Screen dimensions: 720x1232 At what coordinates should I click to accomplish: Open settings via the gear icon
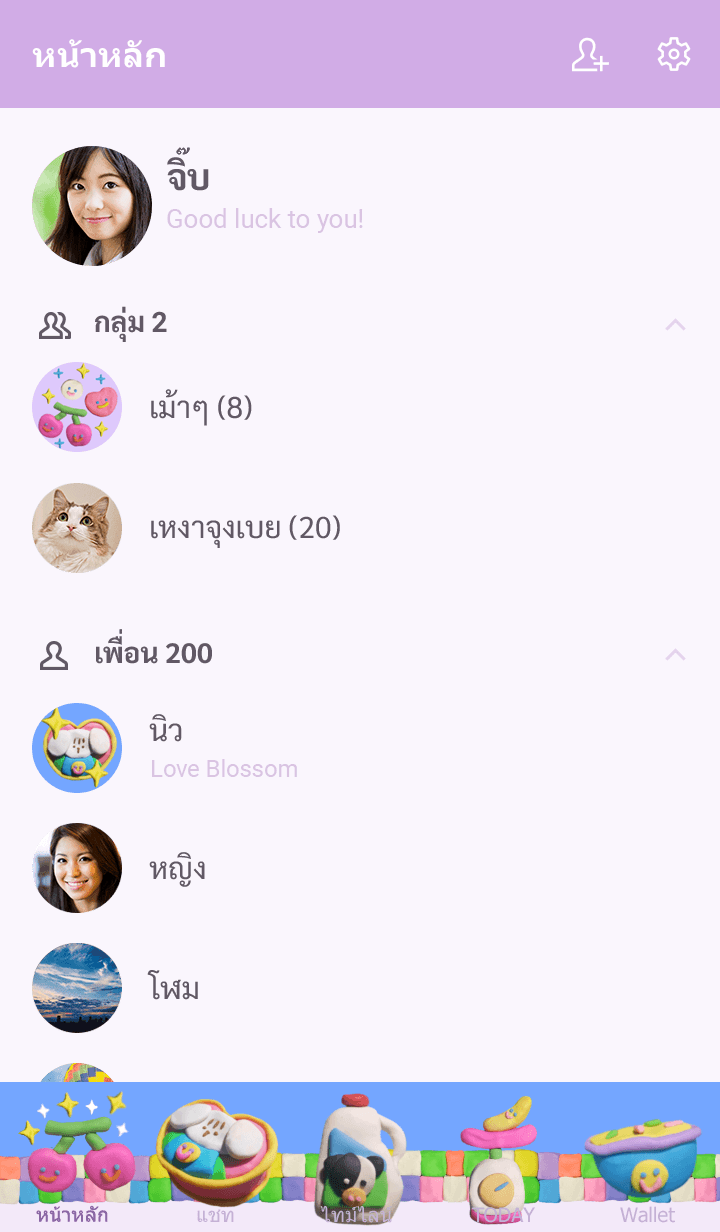click(674, 55)
